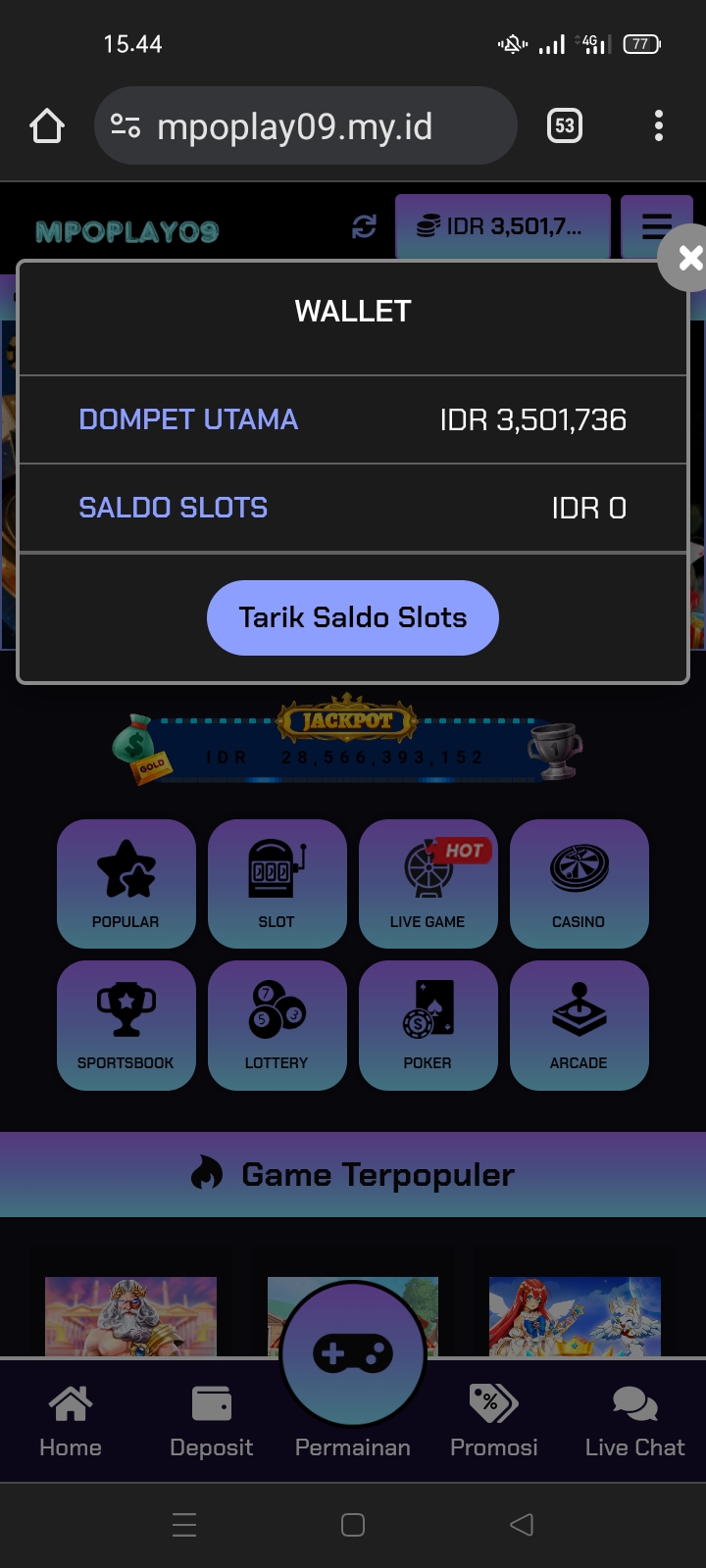The image size is (706, 1568).
Task: Browse the Casino category
Action: point(579,884)
